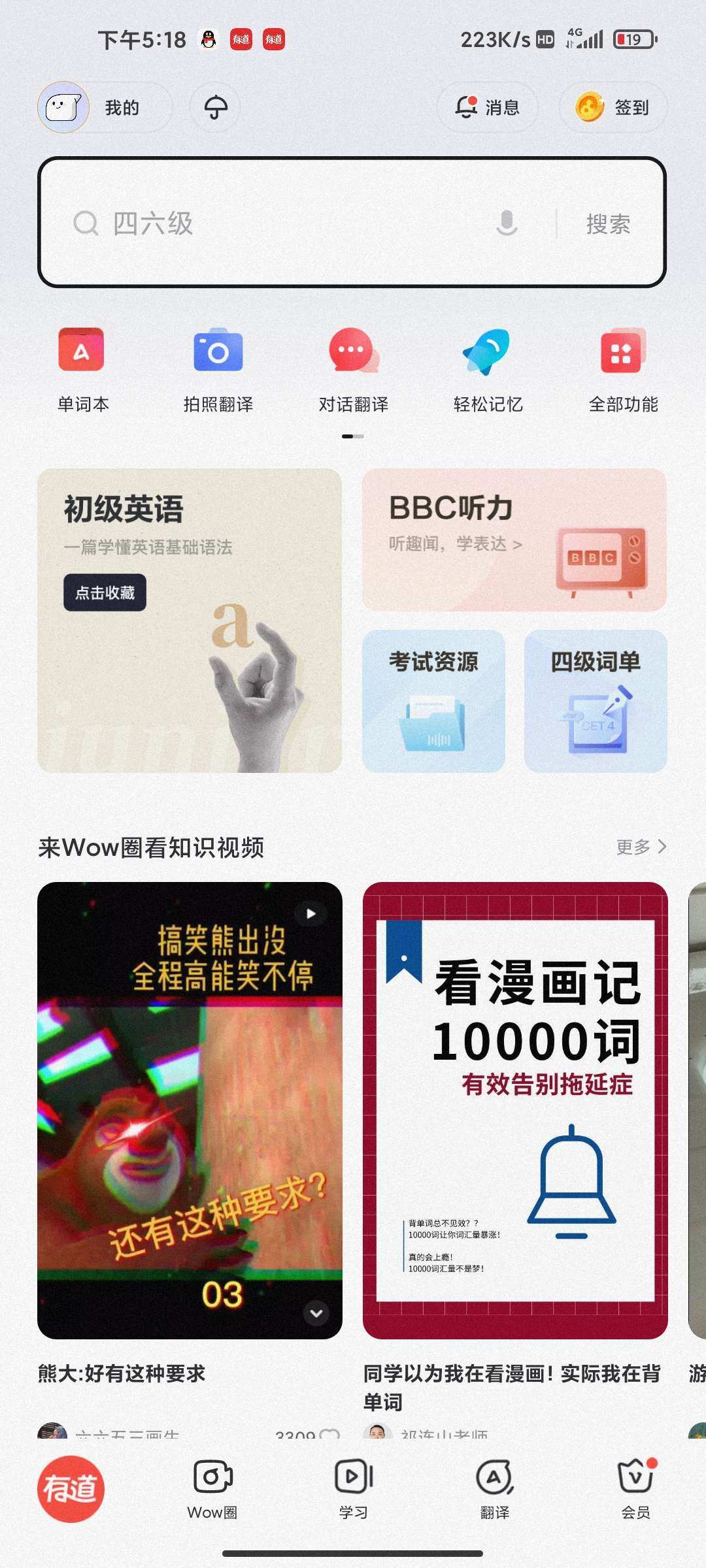The image size is (706, 1568).
Task: Tap 签到 to check in
Action: click(613, 107)
